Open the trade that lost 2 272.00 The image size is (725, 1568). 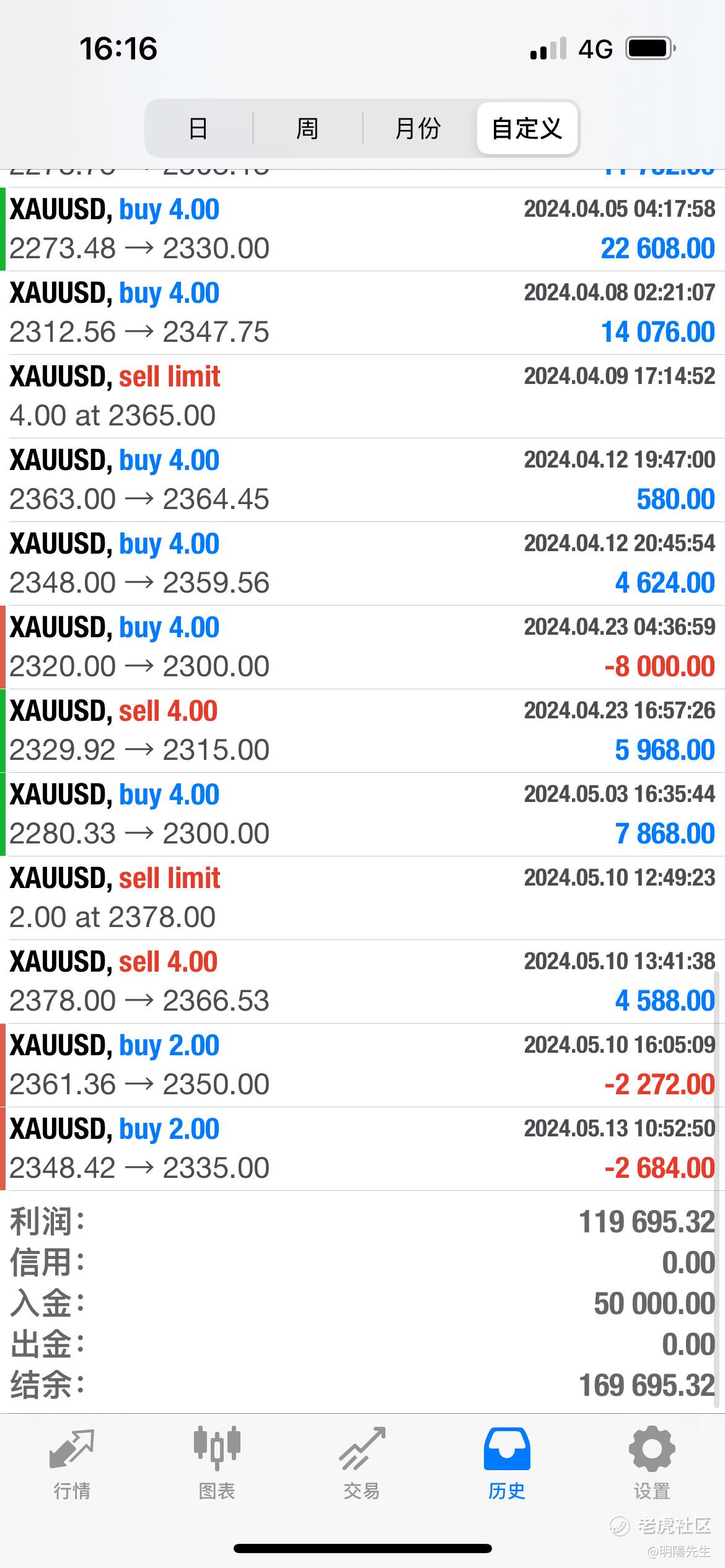tap(362, 1065)
